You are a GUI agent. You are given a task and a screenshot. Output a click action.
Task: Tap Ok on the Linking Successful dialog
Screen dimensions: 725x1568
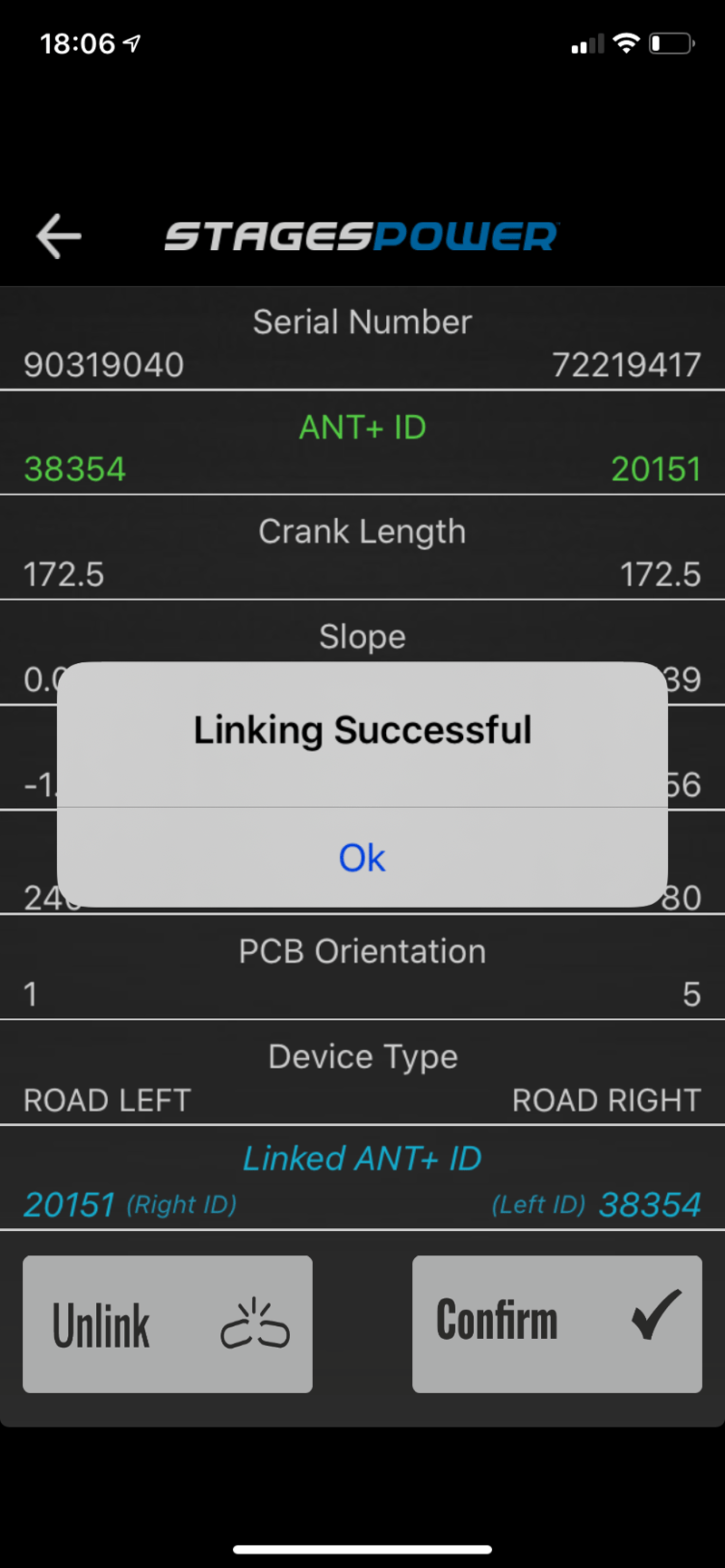(362, 857)
